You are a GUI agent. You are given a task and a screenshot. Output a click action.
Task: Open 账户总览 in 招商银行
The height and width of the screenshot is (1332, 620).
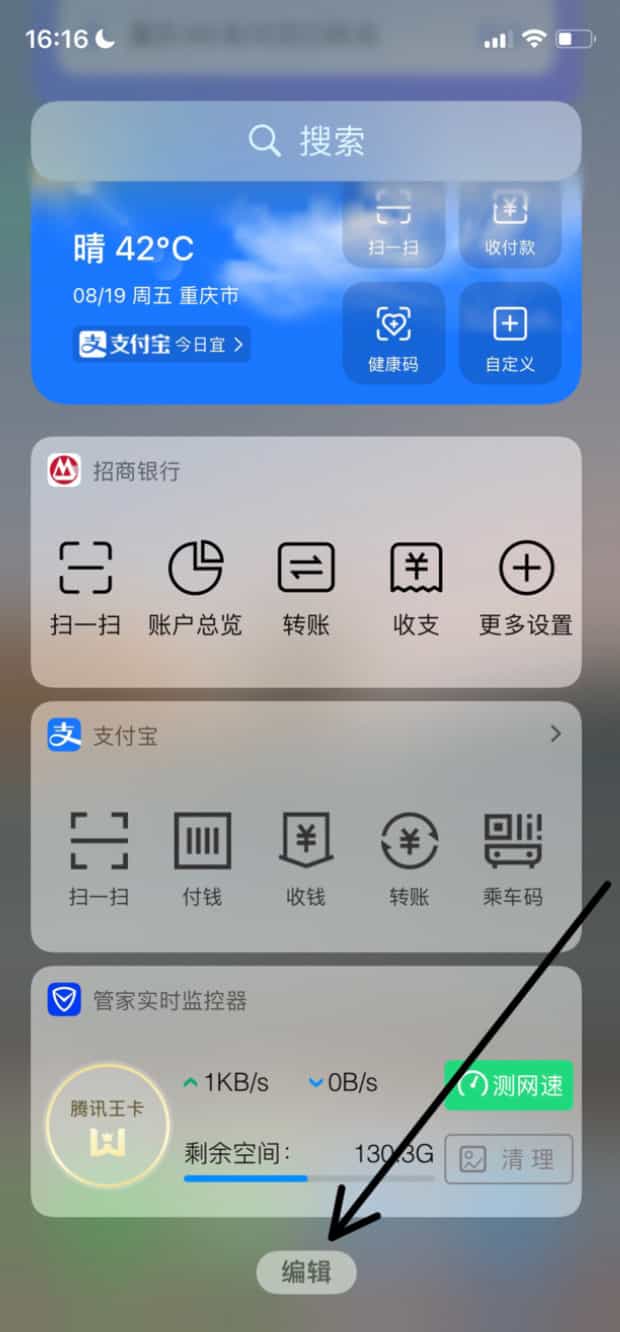[195, 587]
